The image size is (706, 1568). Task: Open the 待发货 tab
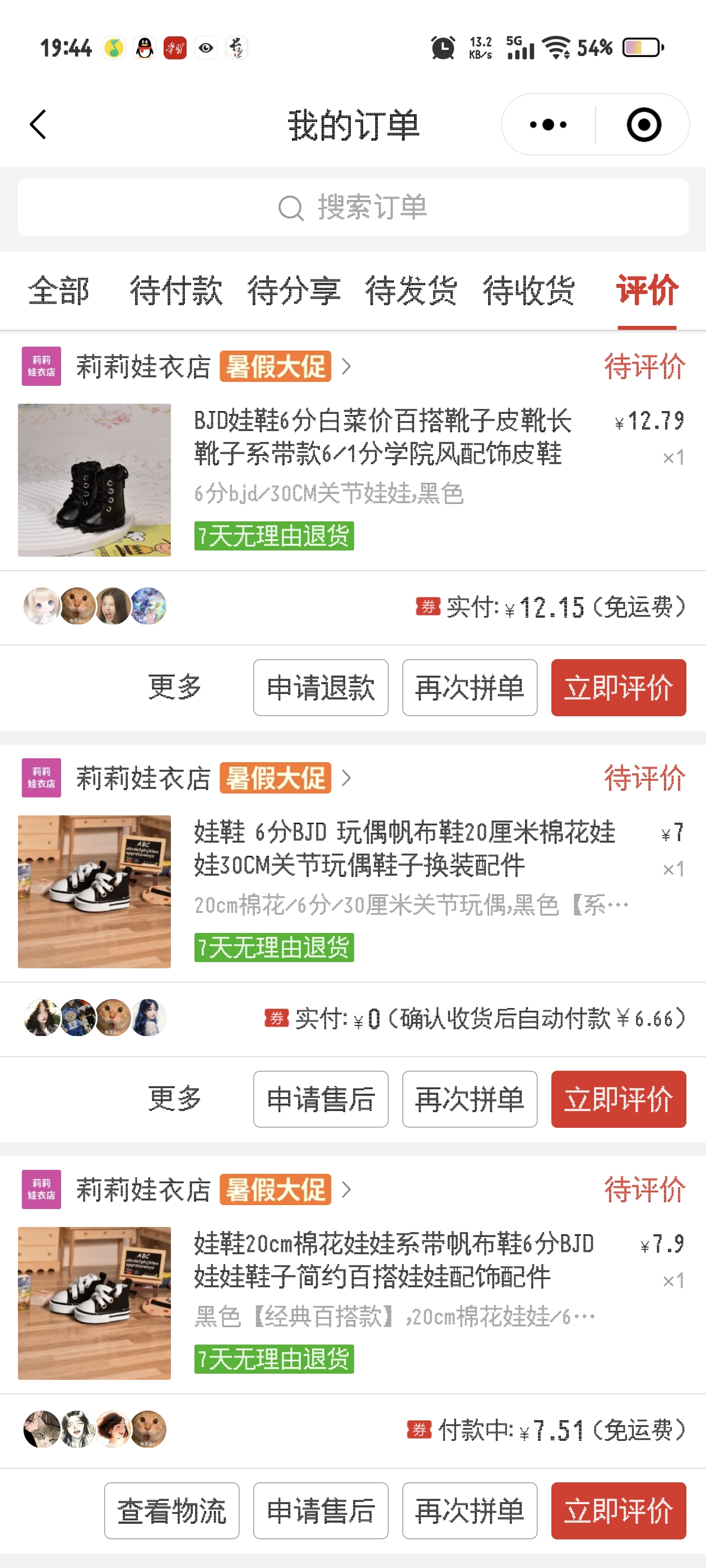click(x=411, y=290)
